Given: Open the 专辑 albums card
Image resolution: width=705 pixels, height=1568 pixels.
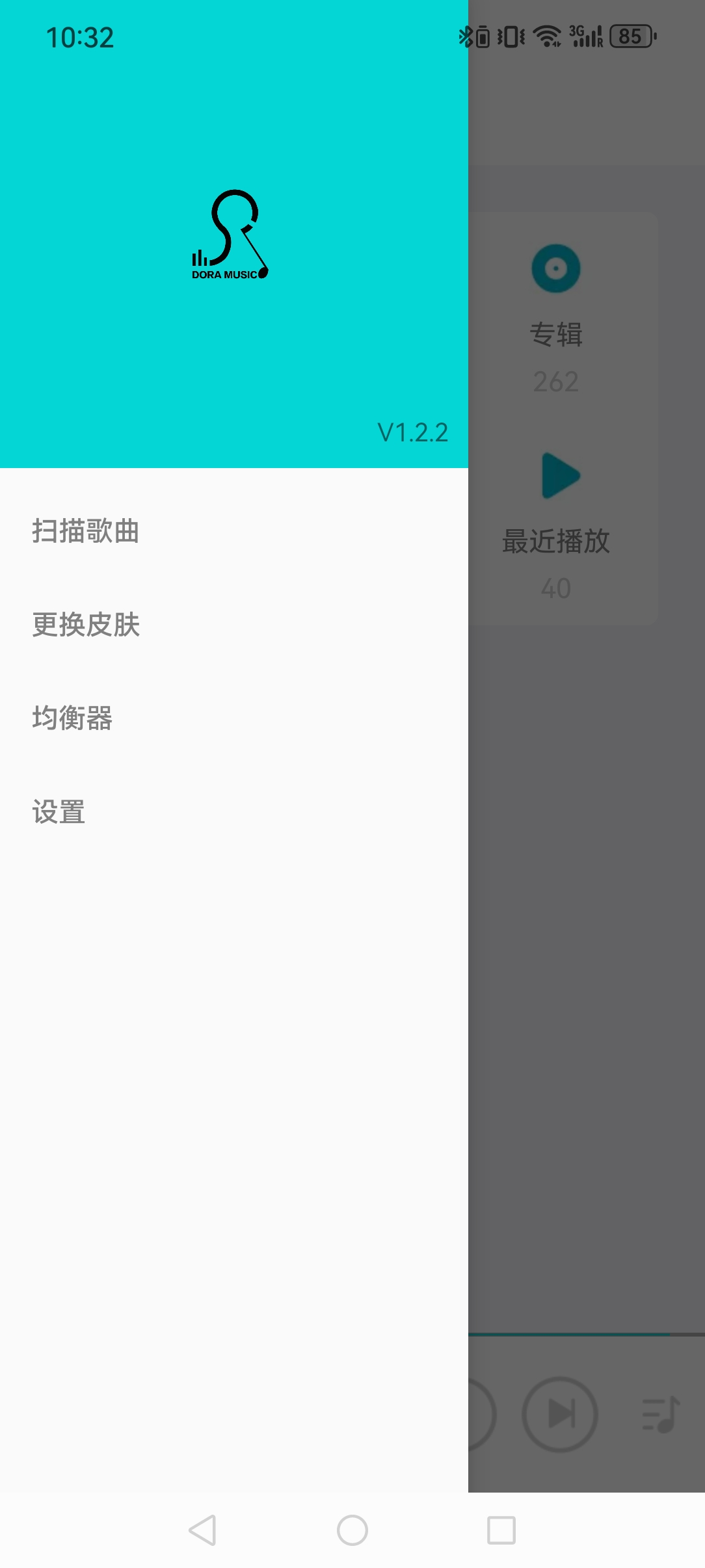Looking at the screenshot, I should (x=556, y=319).
